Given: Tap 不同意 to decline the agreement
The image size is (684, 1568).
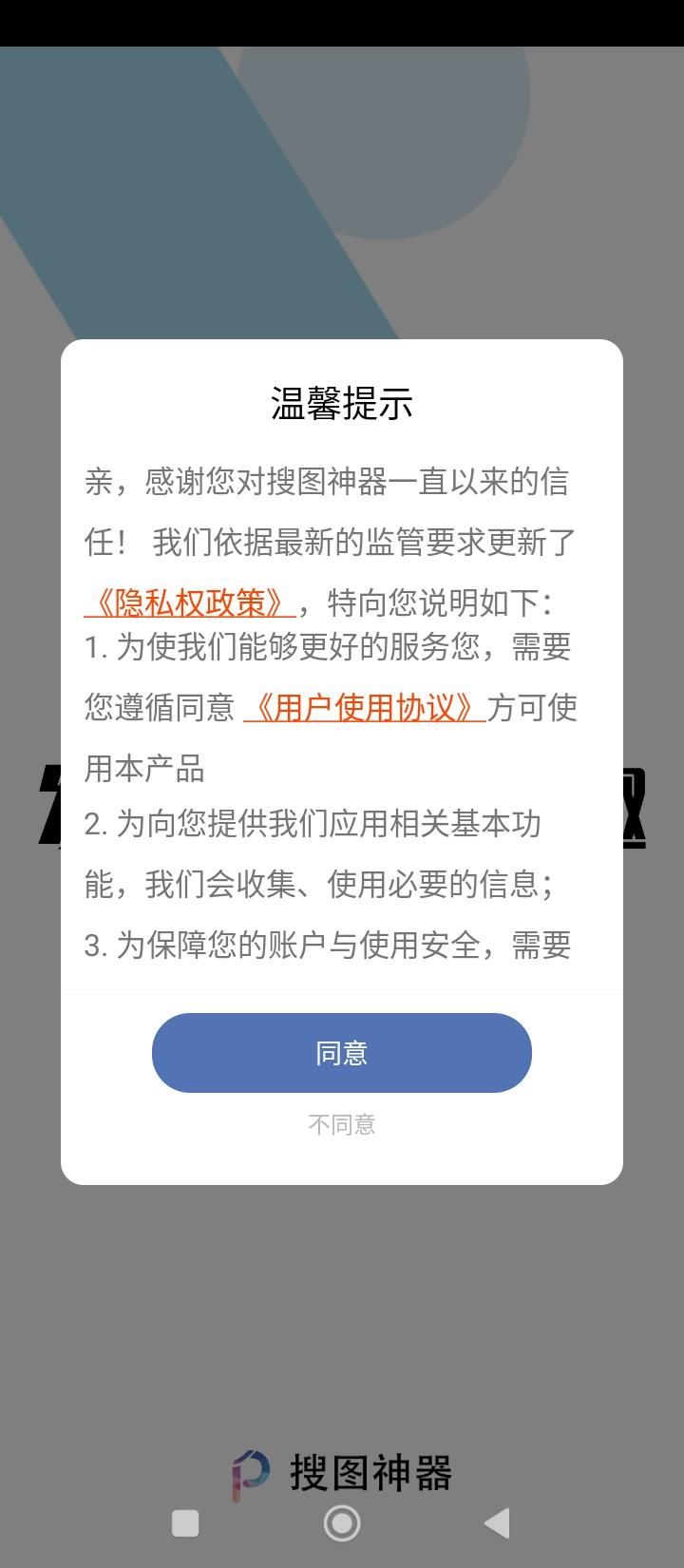Looking at the screenshot, I should (342, 1125).
